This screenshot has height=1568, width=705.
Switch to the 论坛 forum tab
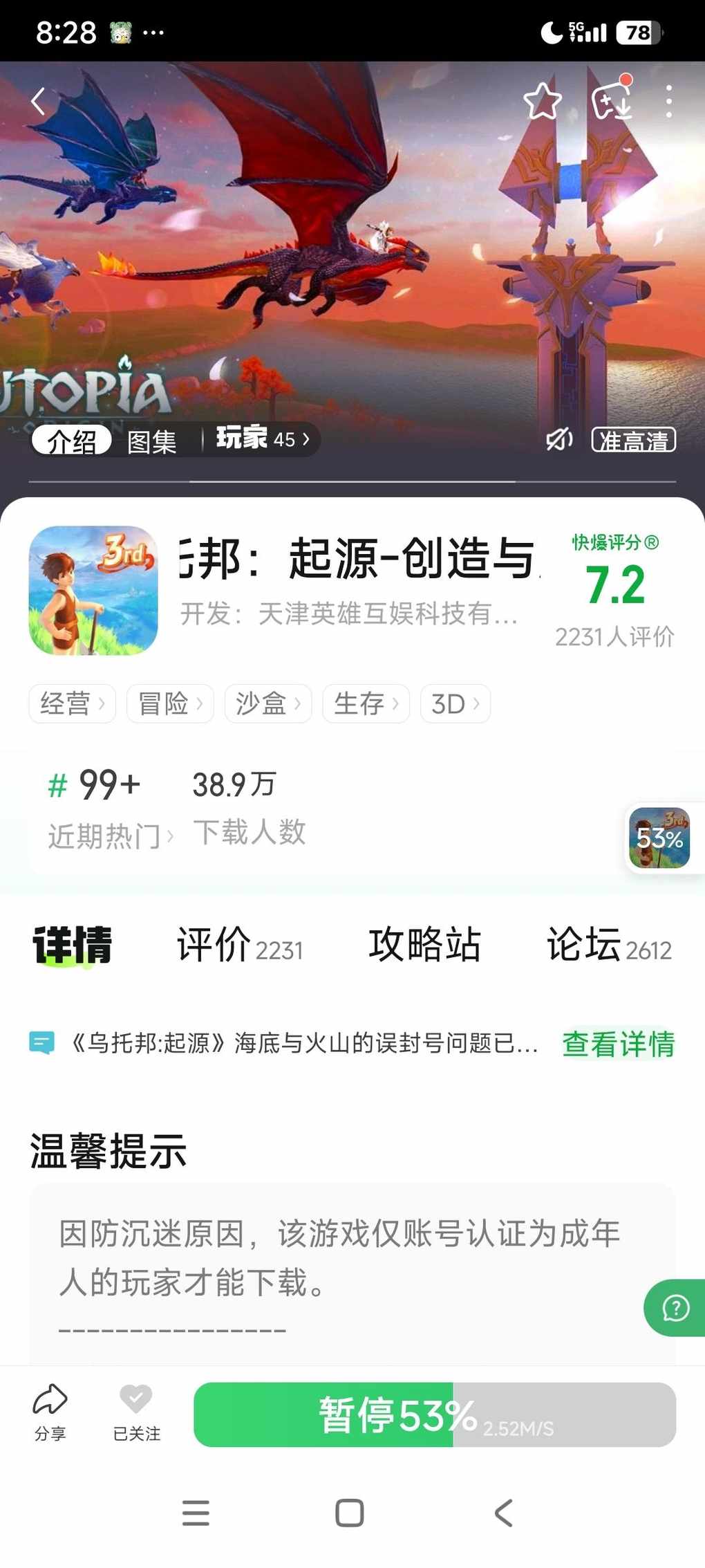[609, 945]
